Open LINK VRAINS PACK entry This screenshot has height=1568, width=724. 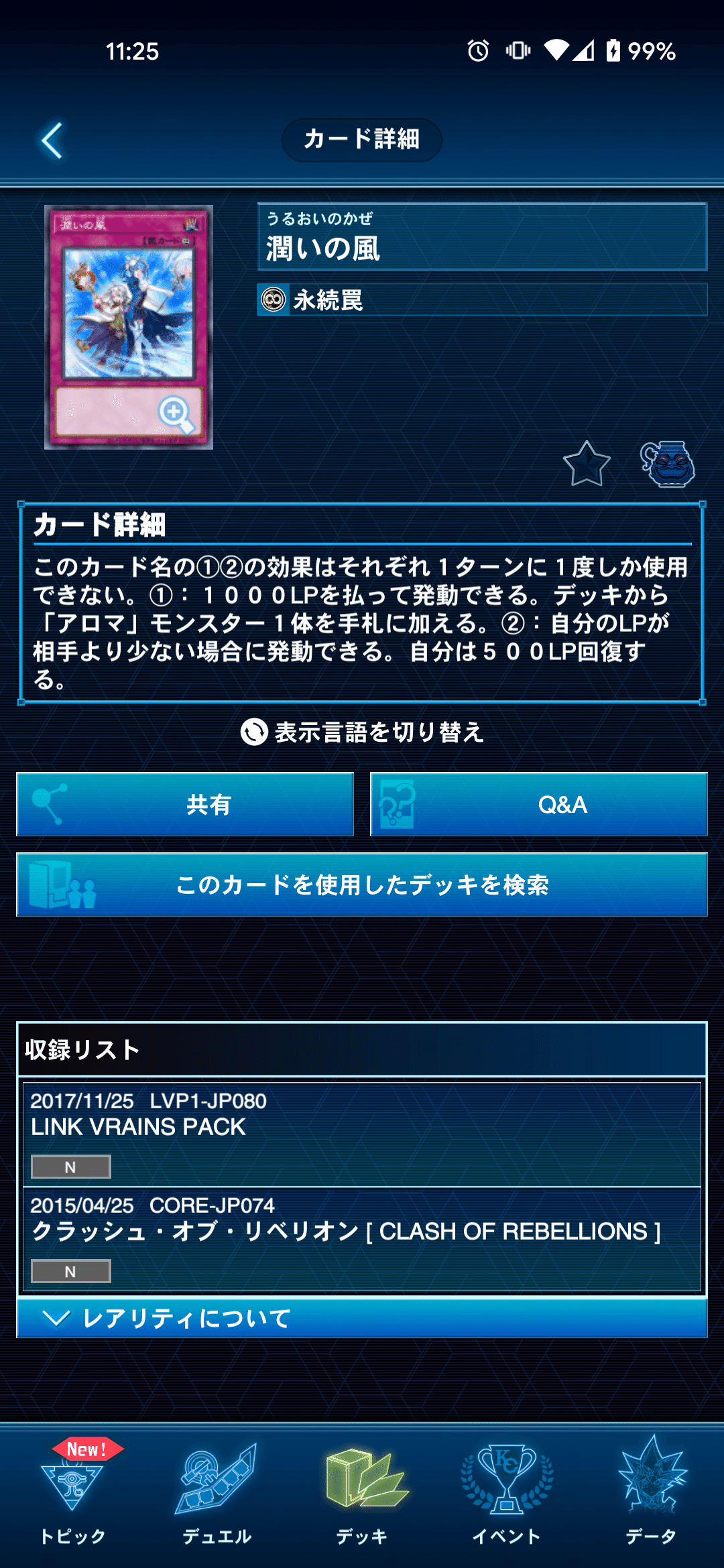(362, 1134)
